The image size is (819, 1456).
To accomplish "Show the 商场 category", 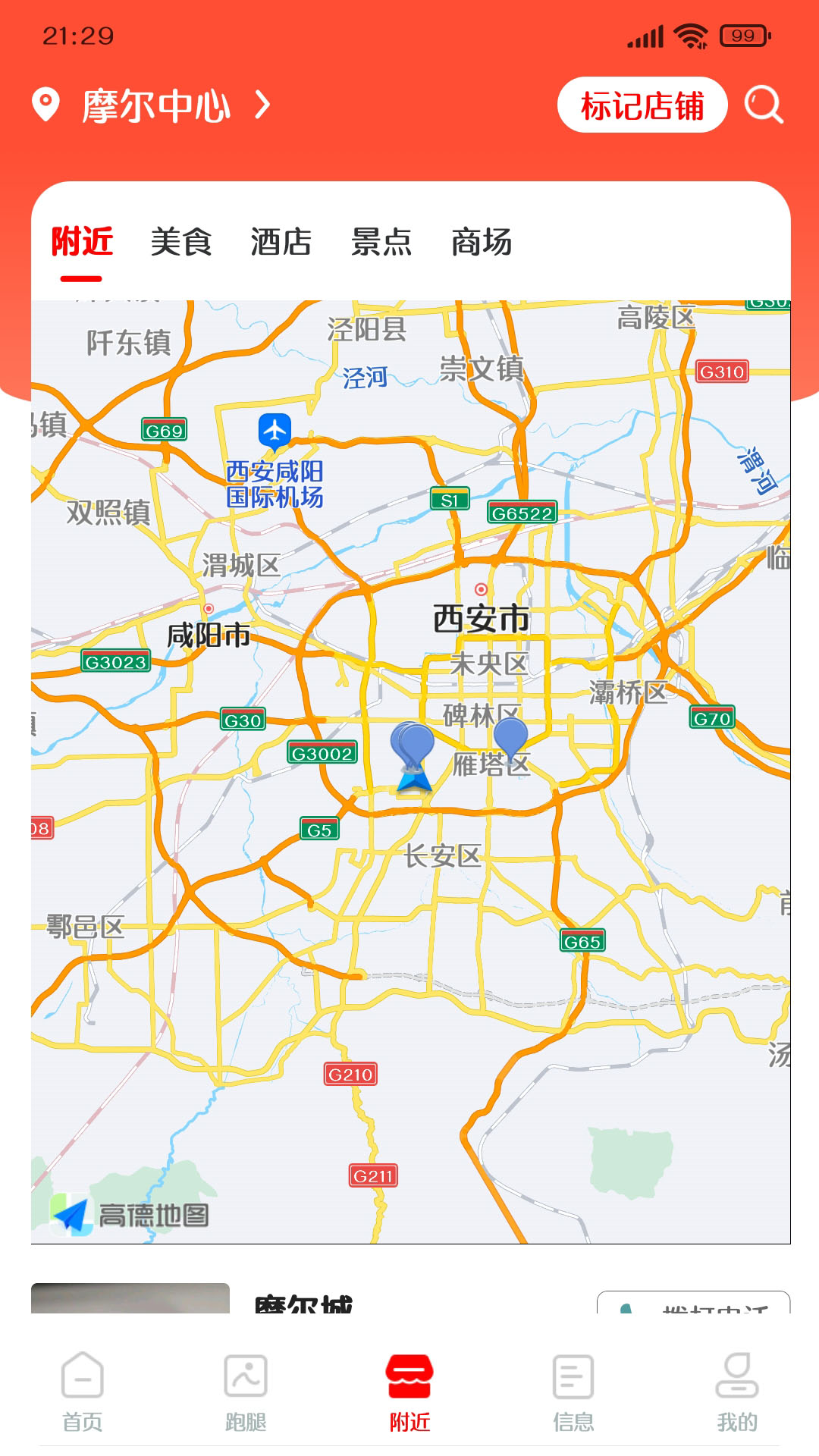I will [x=482, y=242].
